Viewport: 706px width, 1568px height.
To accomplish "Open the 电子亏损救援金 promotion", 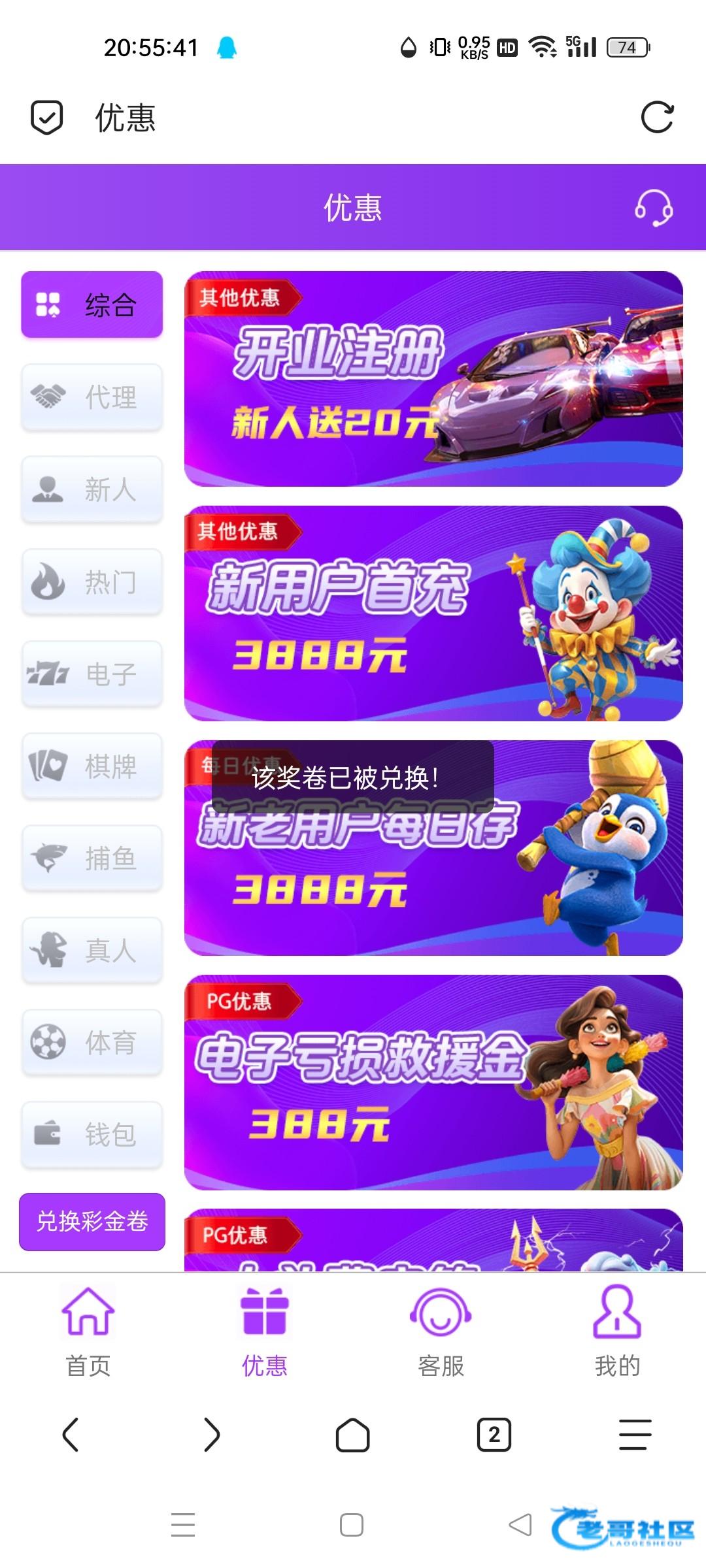I will [x=433, y=1083].
